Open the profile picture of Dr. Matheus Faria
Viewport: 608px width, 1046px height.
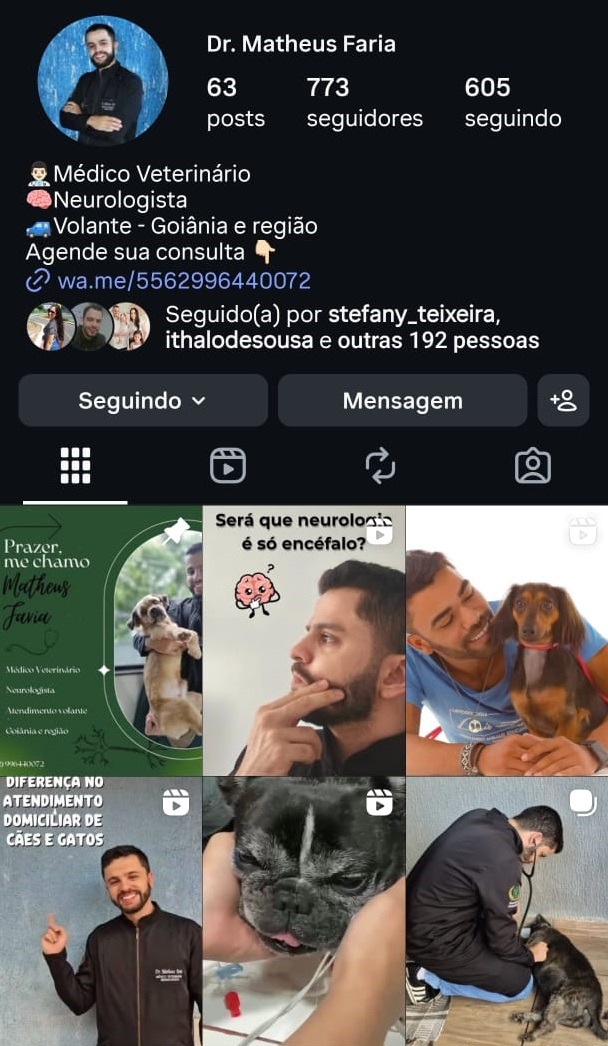(x=103, y=81)
